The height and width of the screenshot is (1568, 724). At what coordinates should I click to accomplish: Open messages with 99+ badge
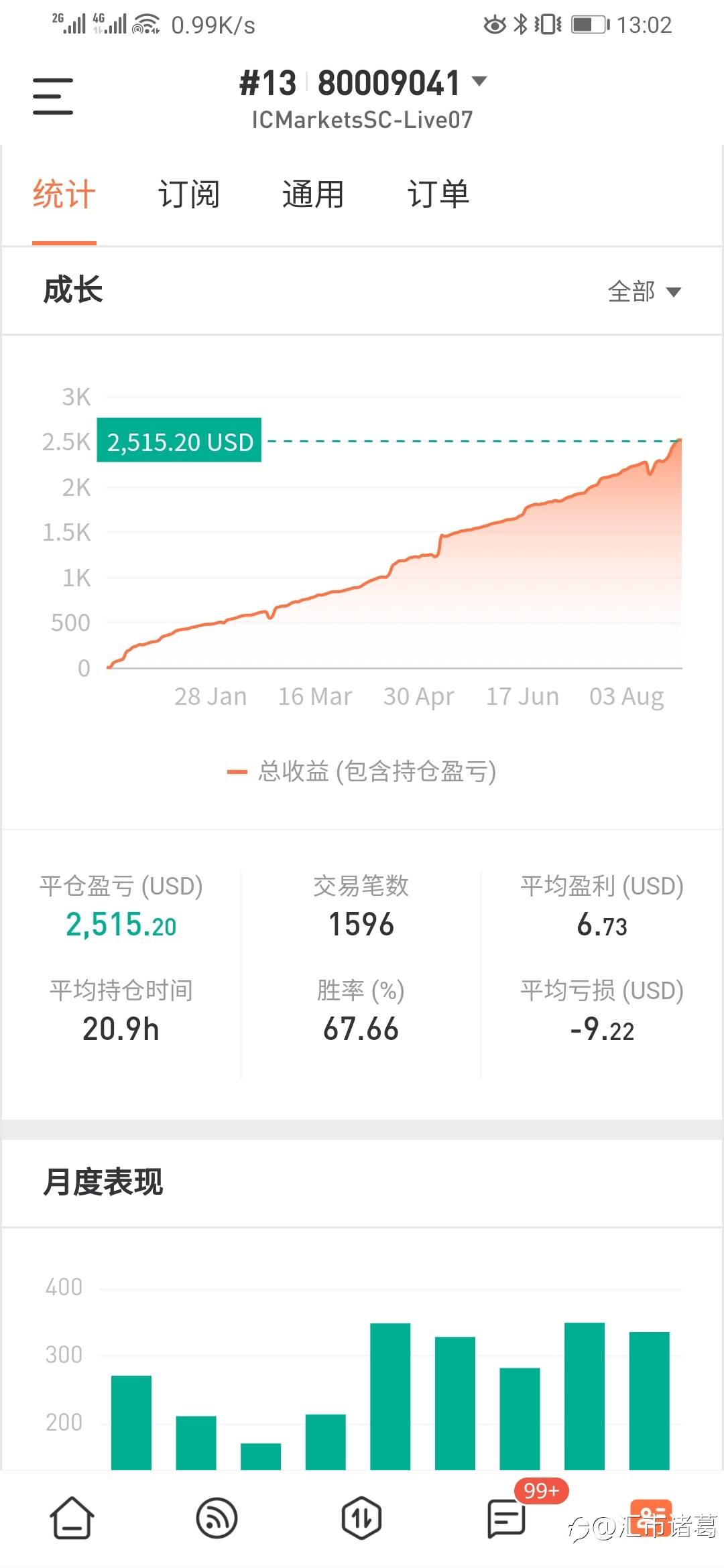506,1518
